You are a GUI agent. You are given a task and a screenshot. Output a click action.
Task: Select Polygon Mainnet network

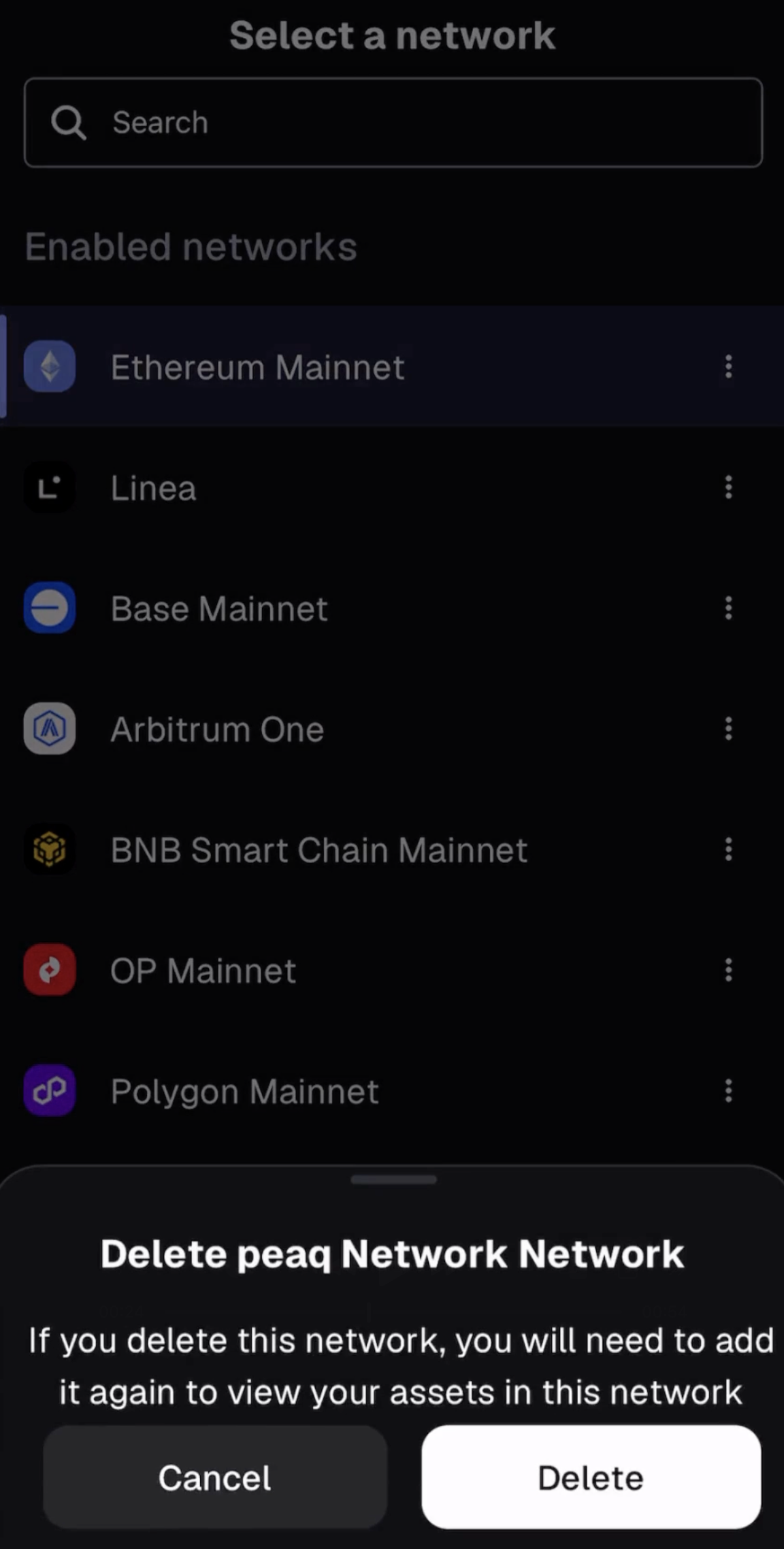pyautogui.click(x=244, y=1092)
